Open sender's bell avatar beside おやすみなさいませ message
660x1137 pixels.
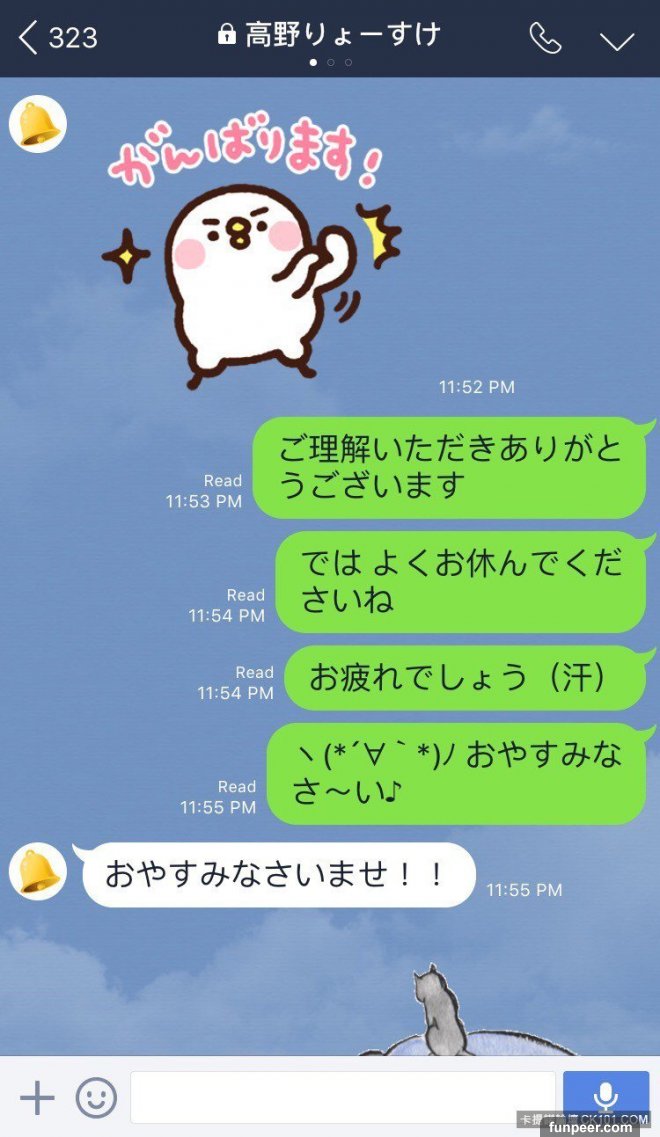37,870
